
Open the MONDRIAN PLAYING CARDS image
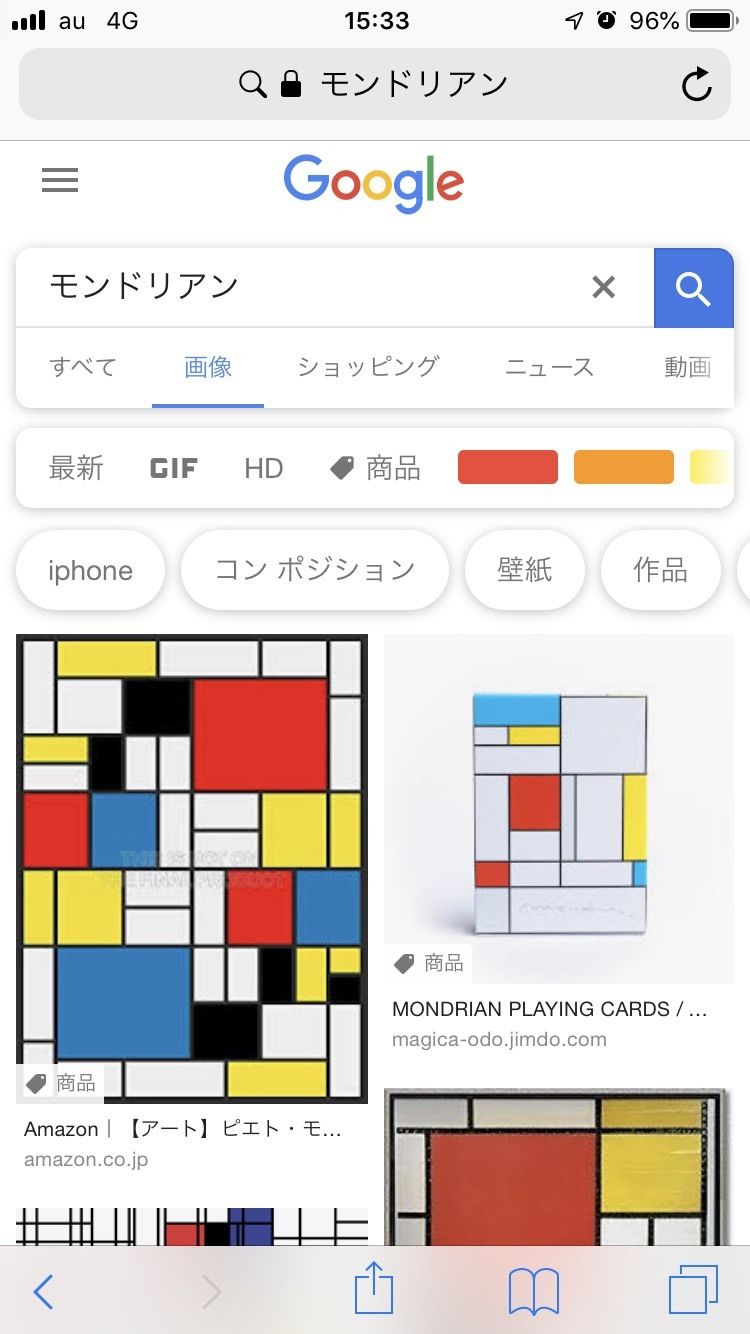(x=559, y=808)
